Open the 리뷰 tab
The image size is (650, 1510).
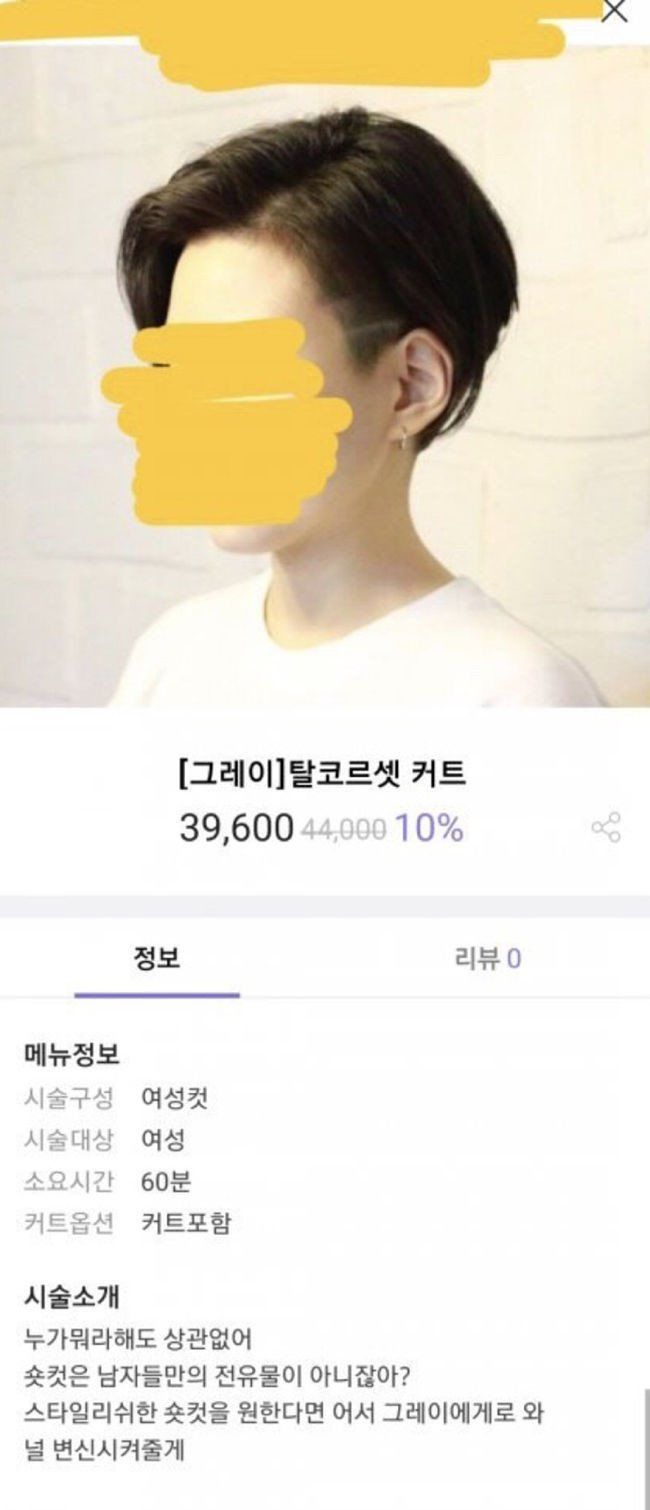(488, 958)
